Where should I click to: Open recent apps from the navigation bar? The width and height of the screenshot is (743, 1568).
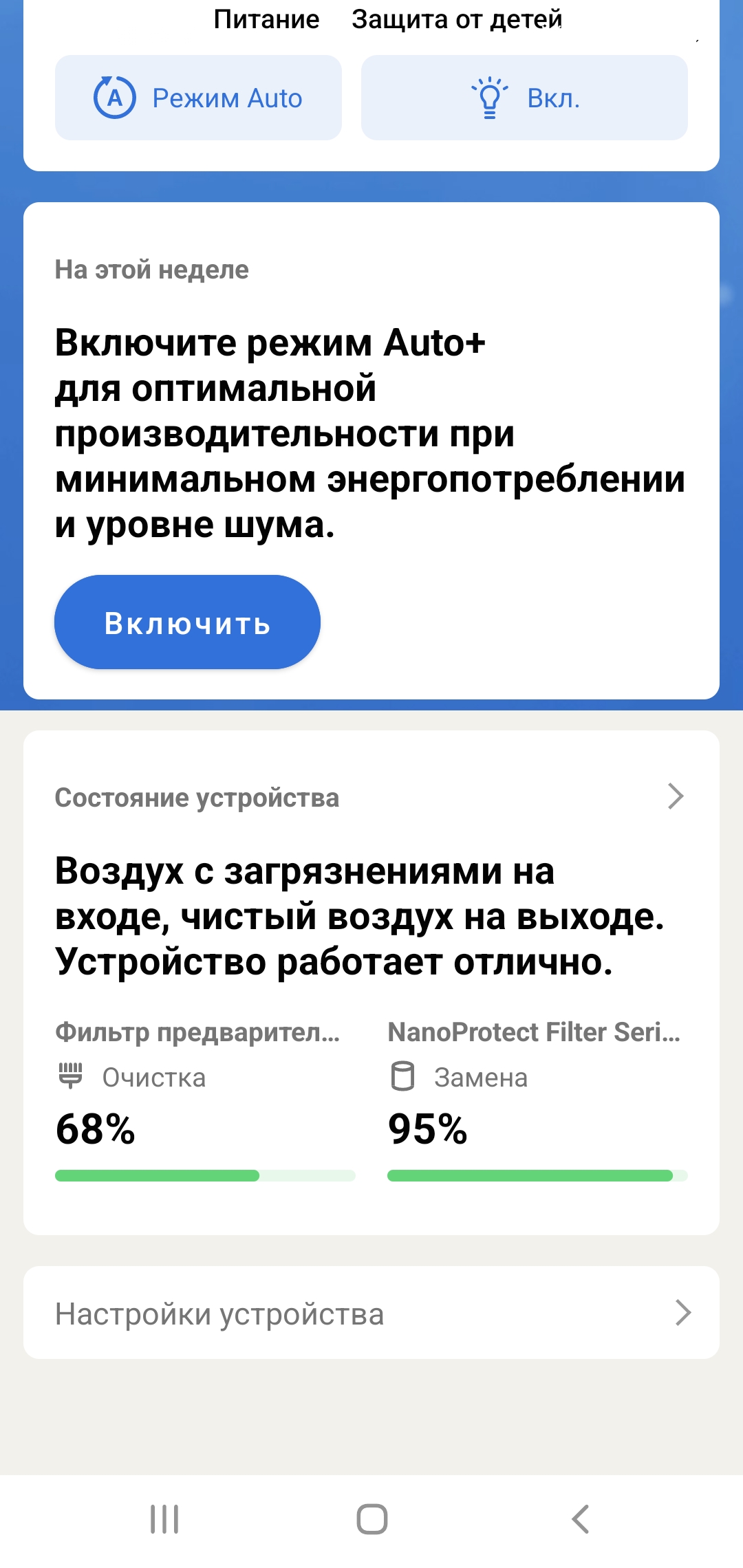(164, 1519)
